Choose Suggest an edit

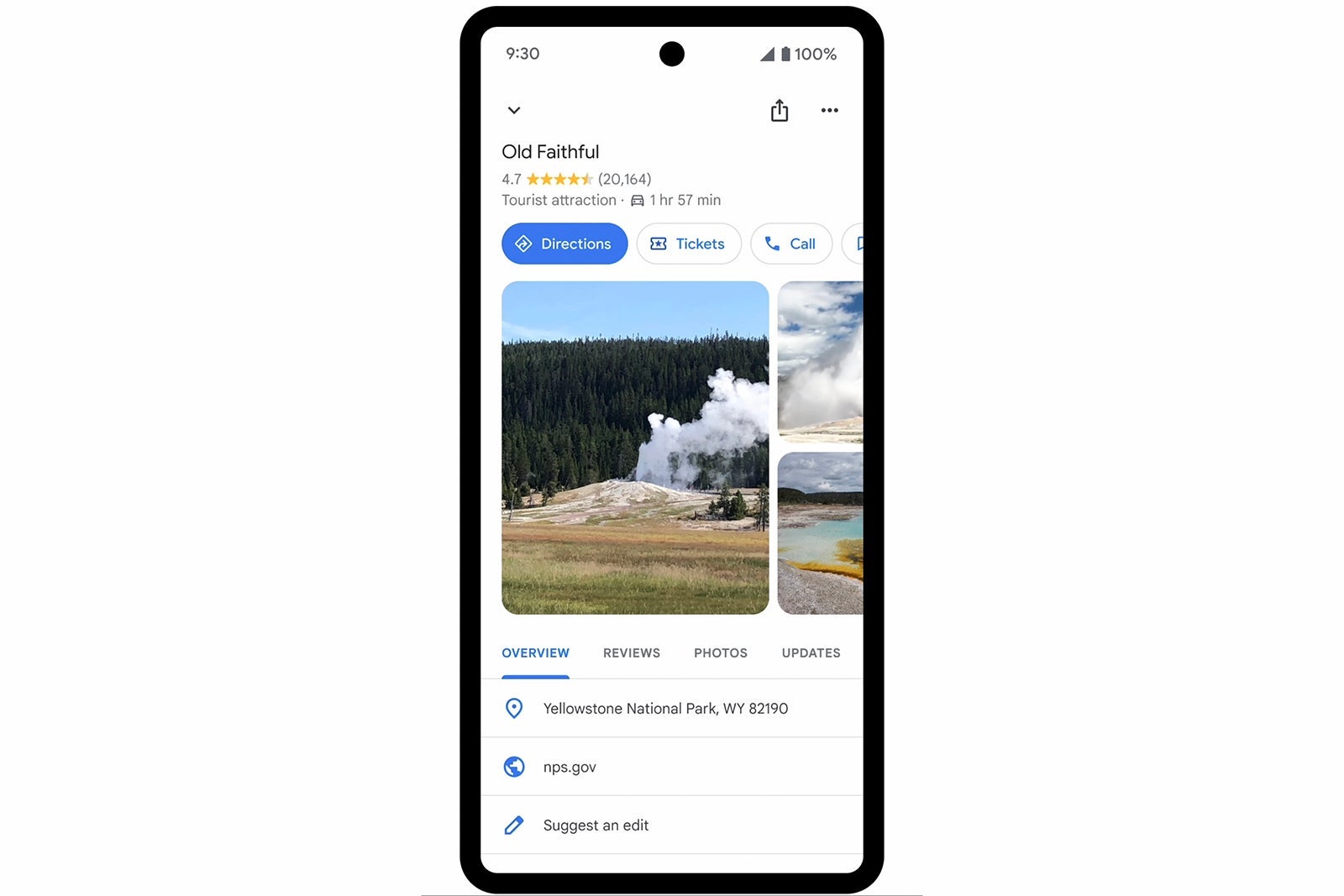pos(596,825)
